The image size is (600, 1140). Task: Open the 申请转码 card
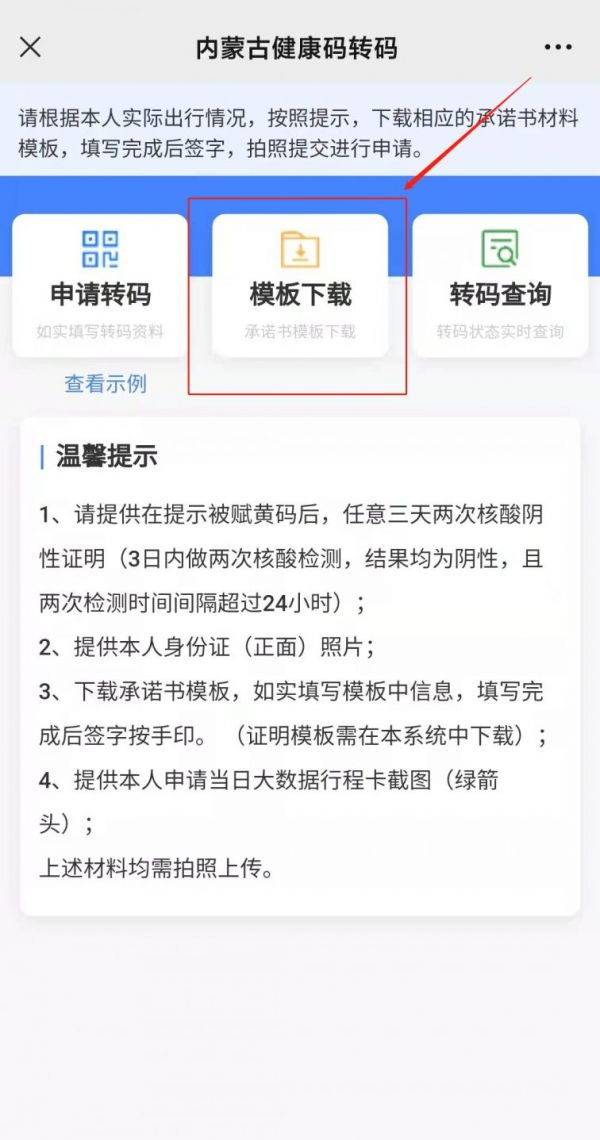click(x=100, y=286)
